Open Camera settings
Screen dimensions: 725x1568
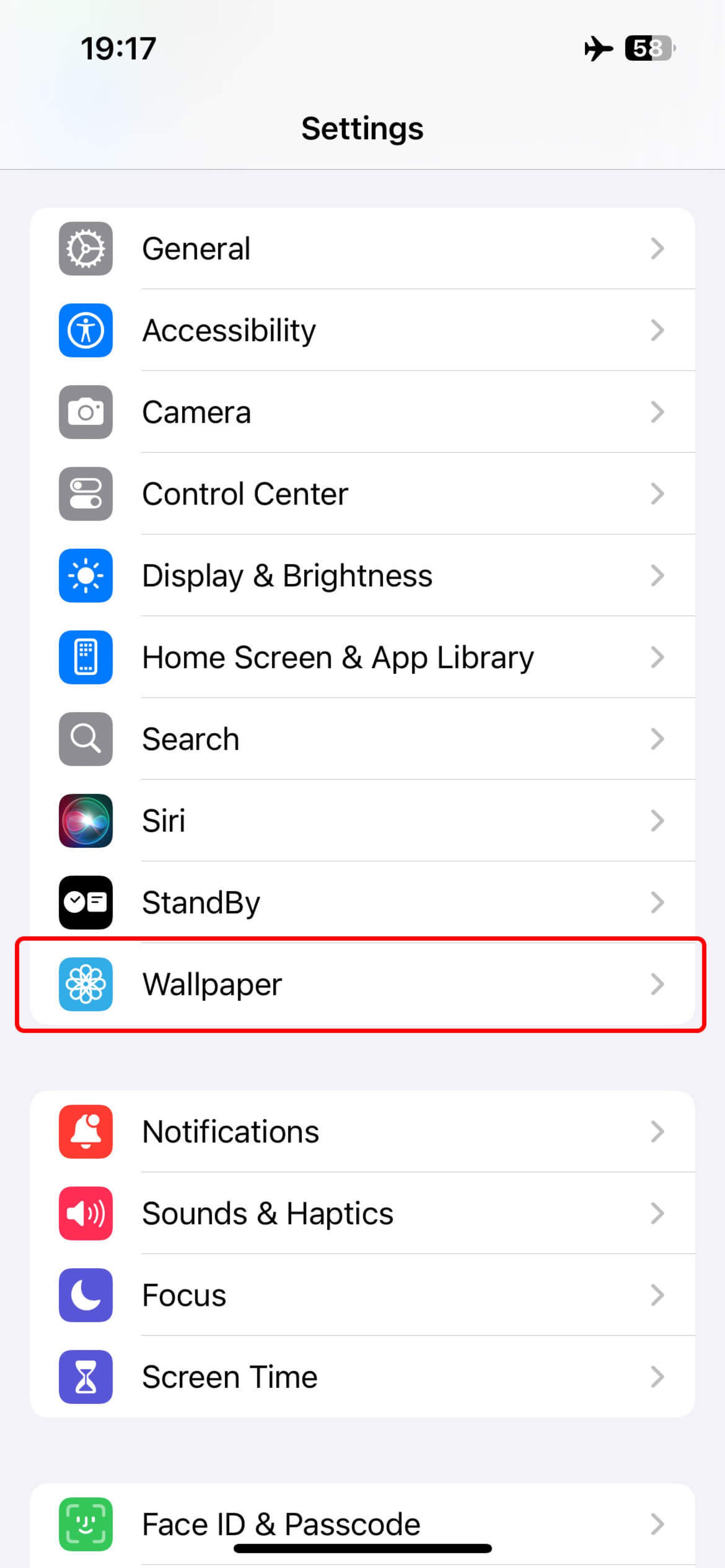click(x=362, y=412)
